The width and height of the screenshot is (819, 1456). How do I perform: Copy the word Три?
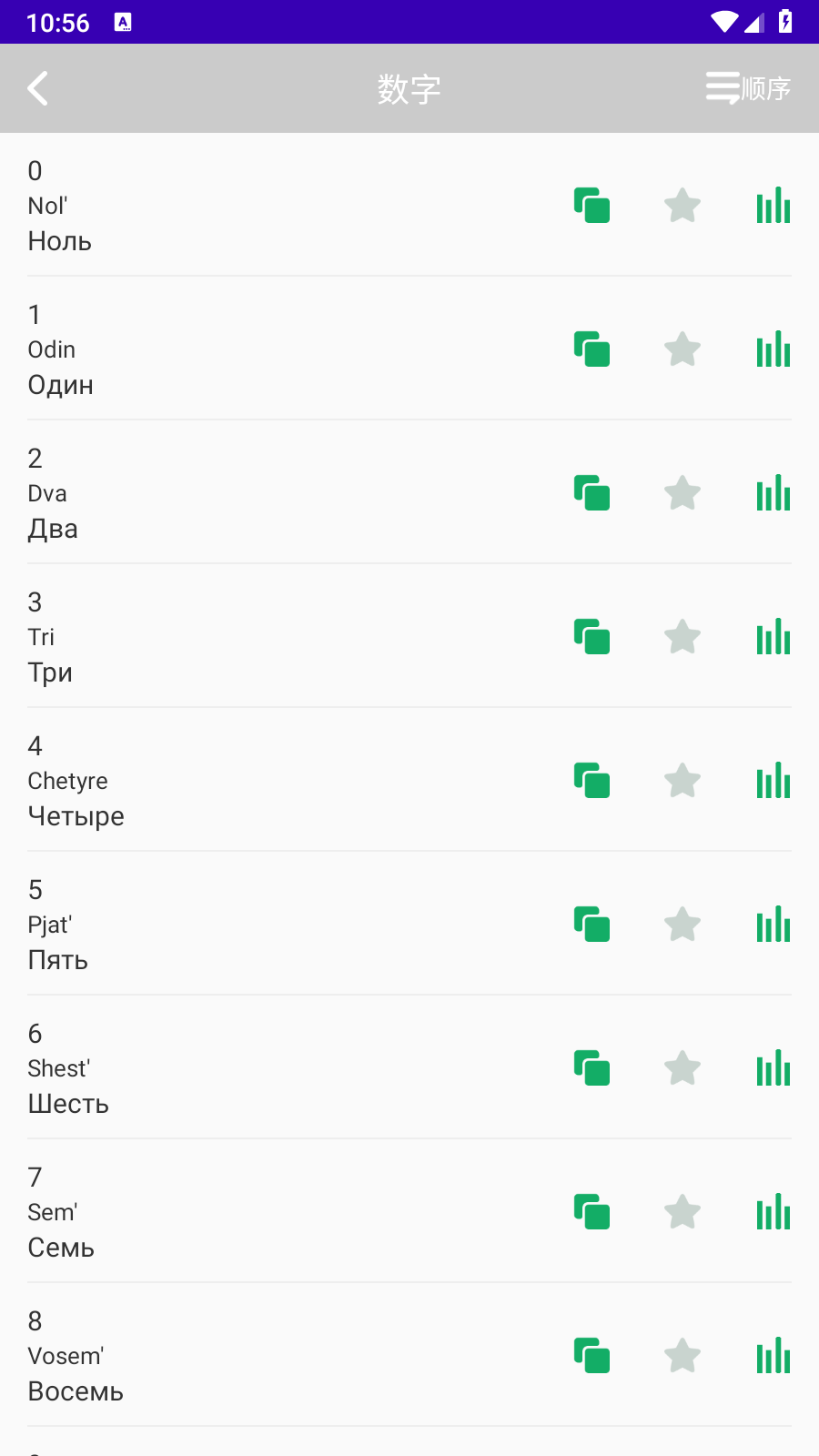tap(591, 637)
